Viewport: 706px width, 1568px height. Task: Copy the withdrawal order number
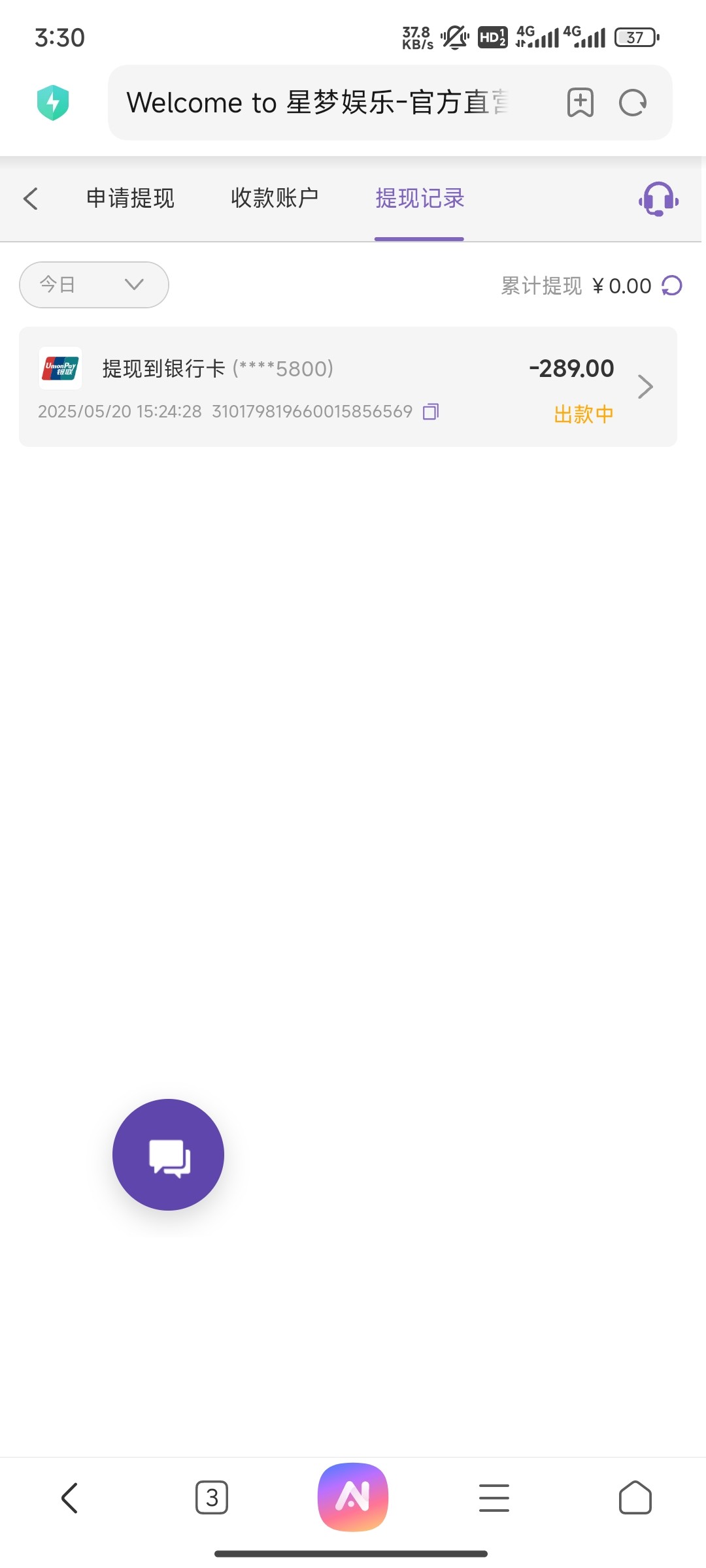(x=431, y=412)
